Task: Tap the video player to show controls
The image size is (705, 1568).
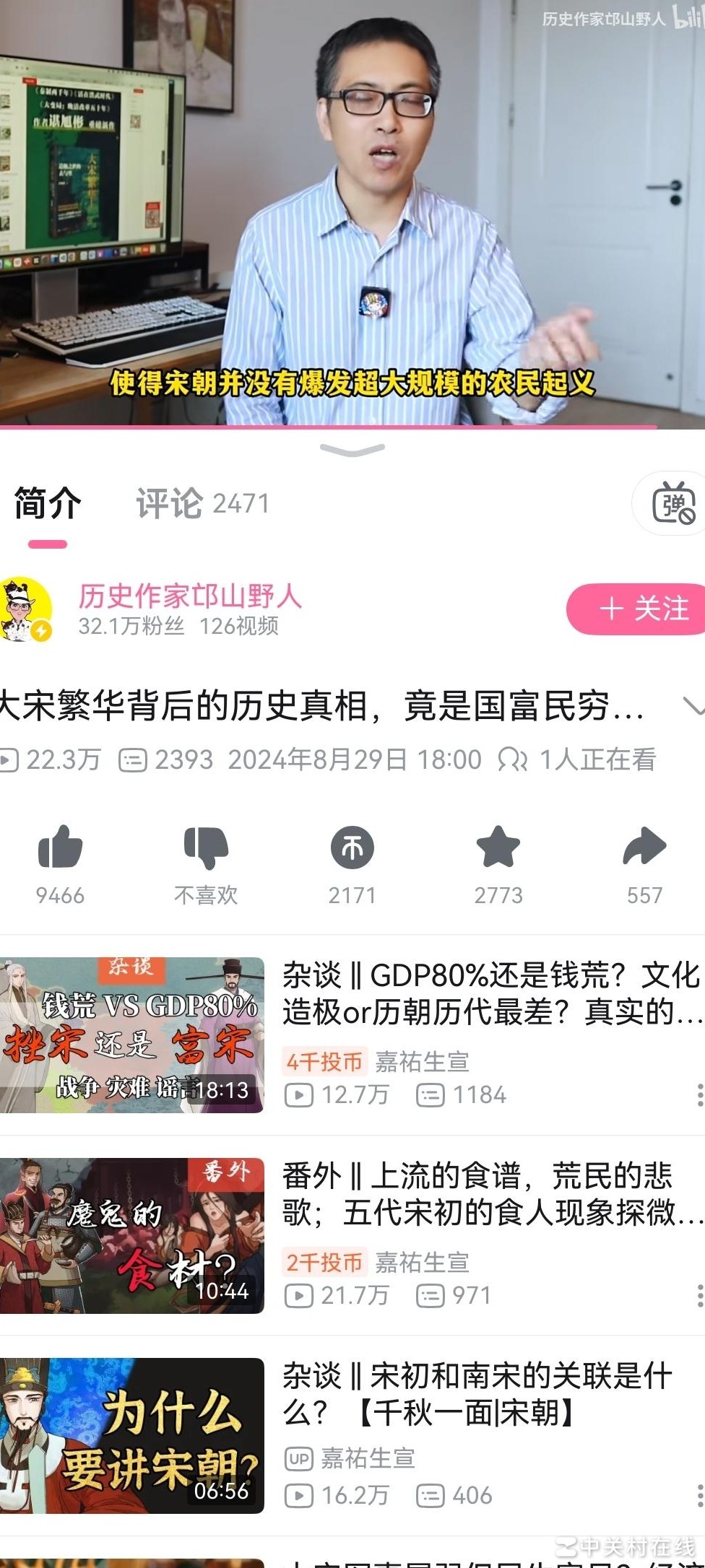Action: coord(352,209)
